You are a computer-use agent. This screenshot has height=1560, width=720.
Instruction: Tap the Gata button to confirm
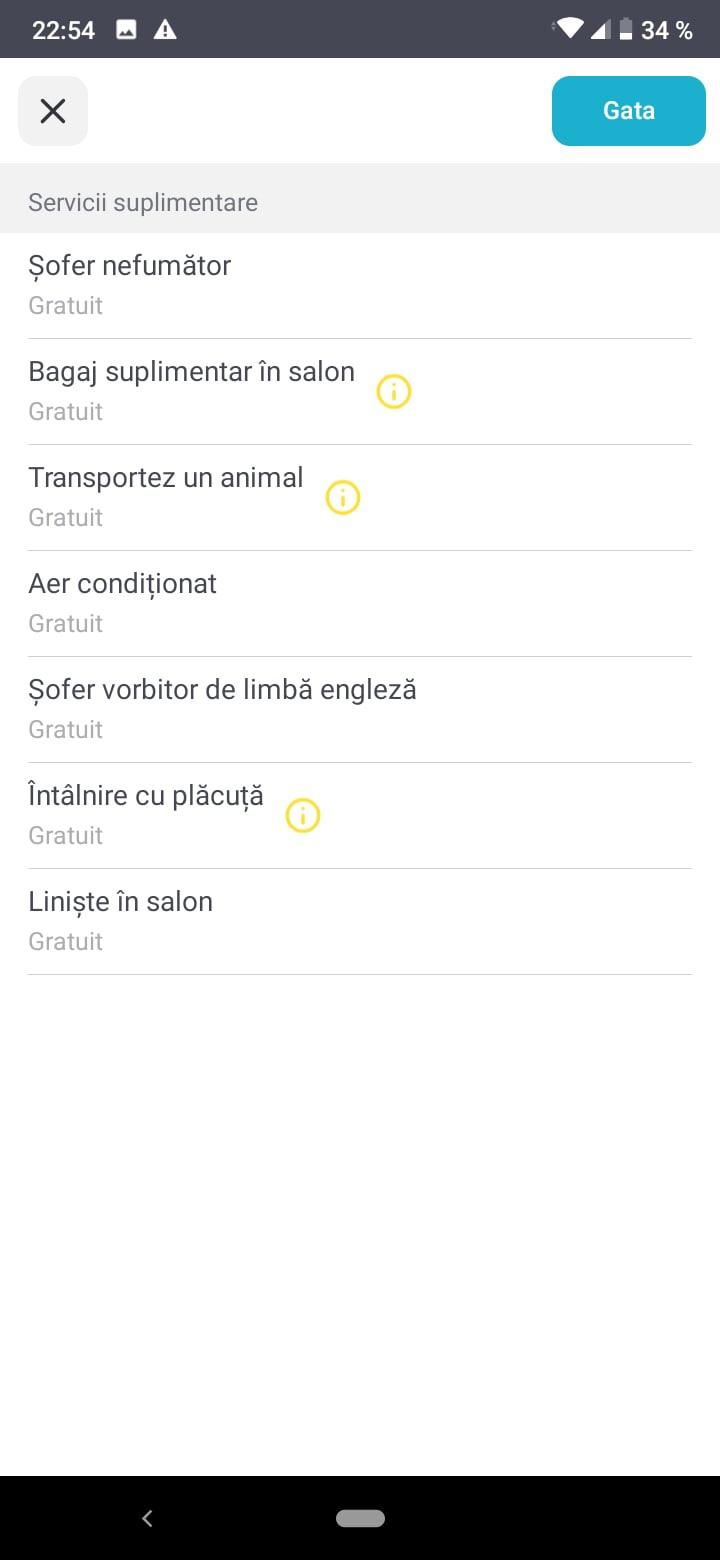pos(629,111)
